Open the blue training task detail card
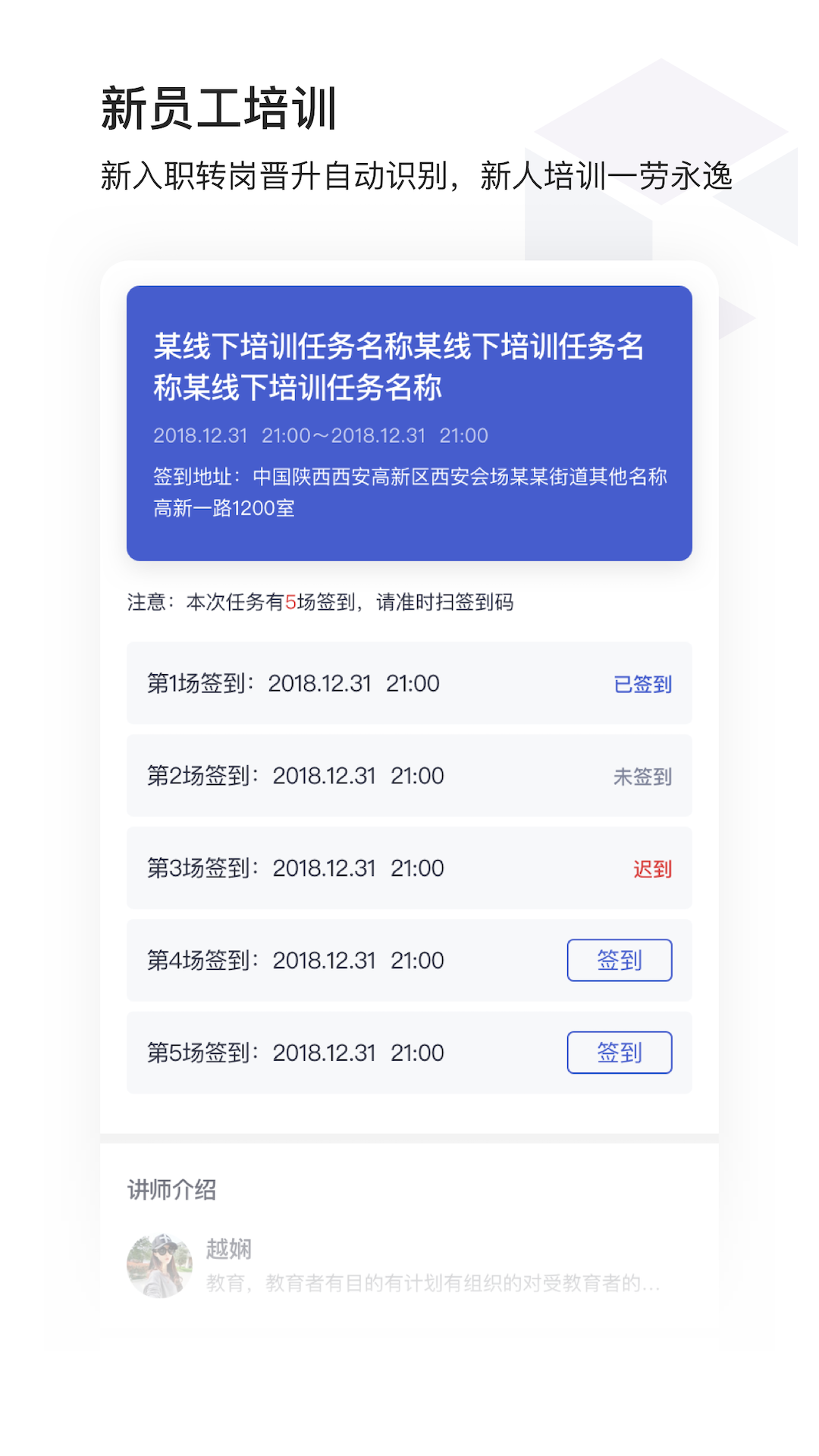The image size is (819, 1456). [x=409, y=421]
